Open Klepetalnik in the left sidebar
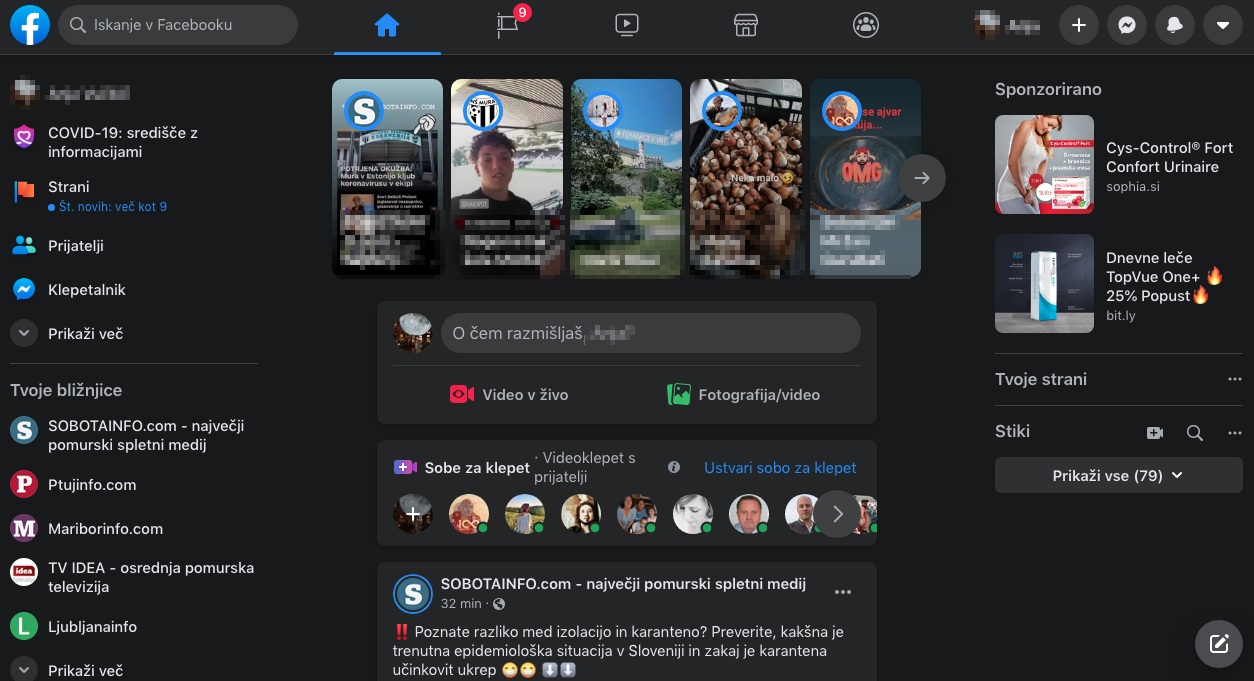Screen dimensions: 1254x681 (x=86, y=290)
